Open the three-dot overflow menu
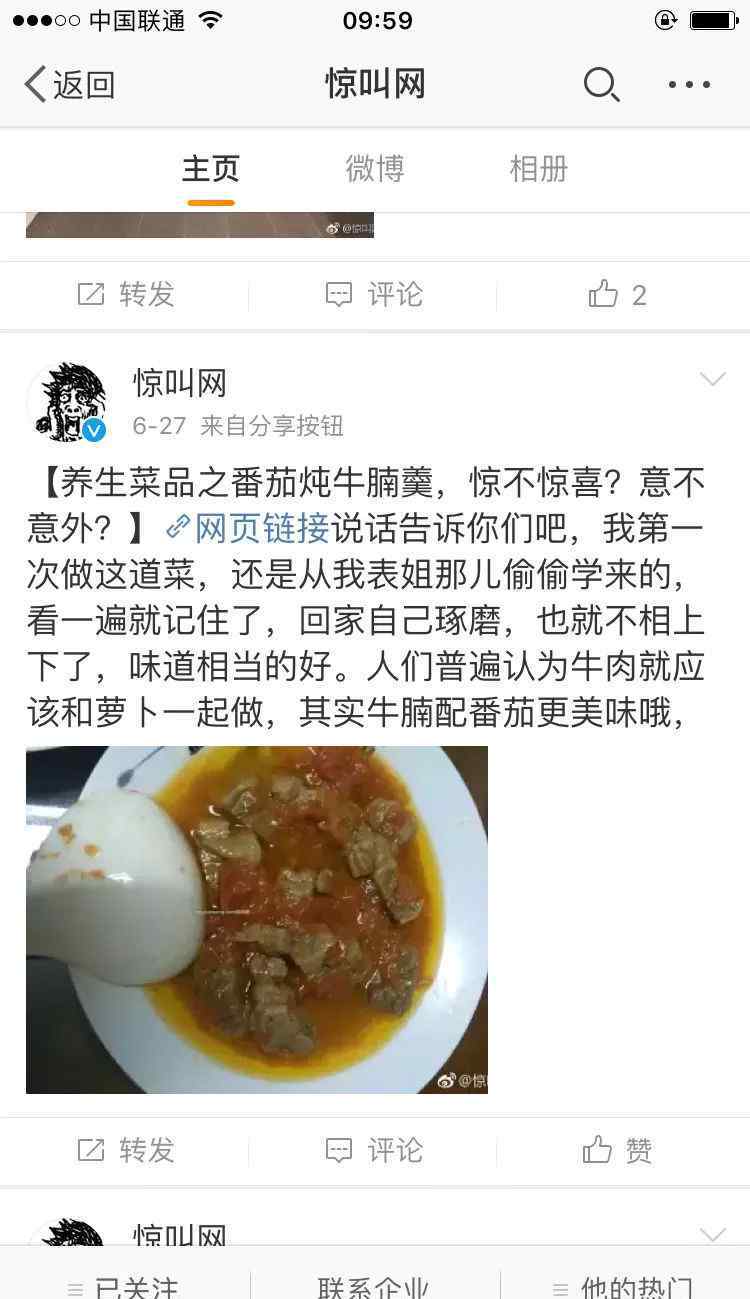The width and height of the screenshot is (750, 1299). click(x=690, y=85)
